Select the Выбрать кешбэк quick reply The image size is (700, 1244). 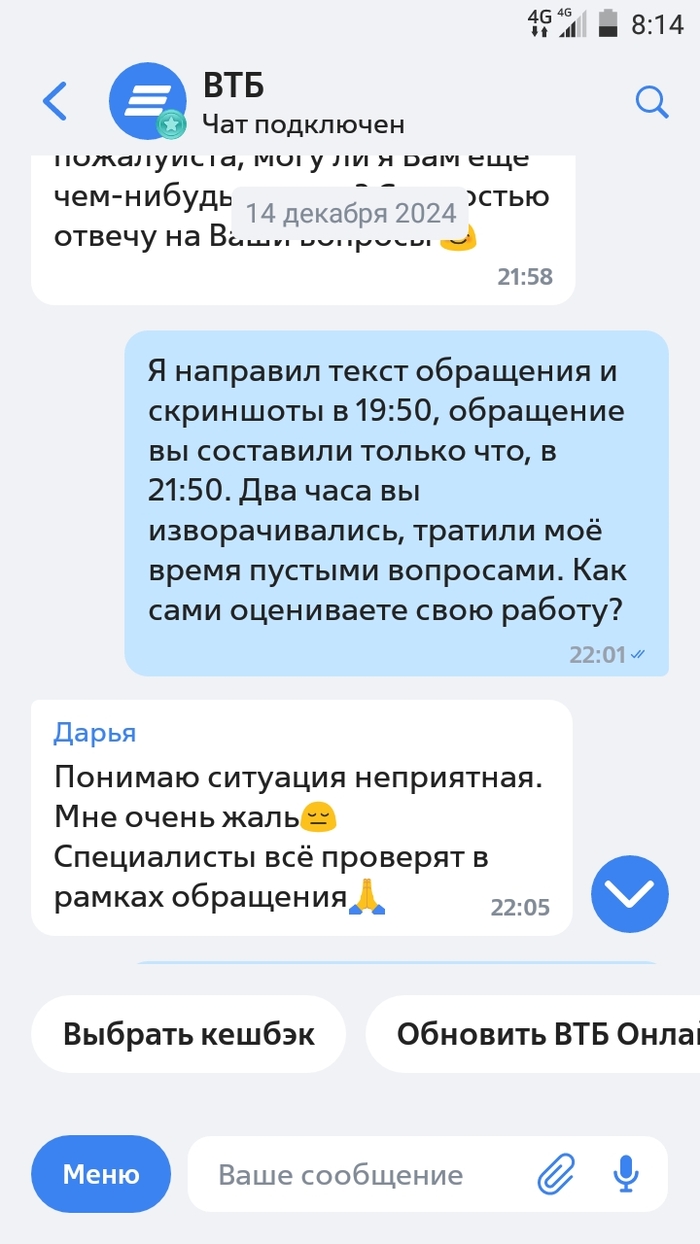tap(189, 1034)
